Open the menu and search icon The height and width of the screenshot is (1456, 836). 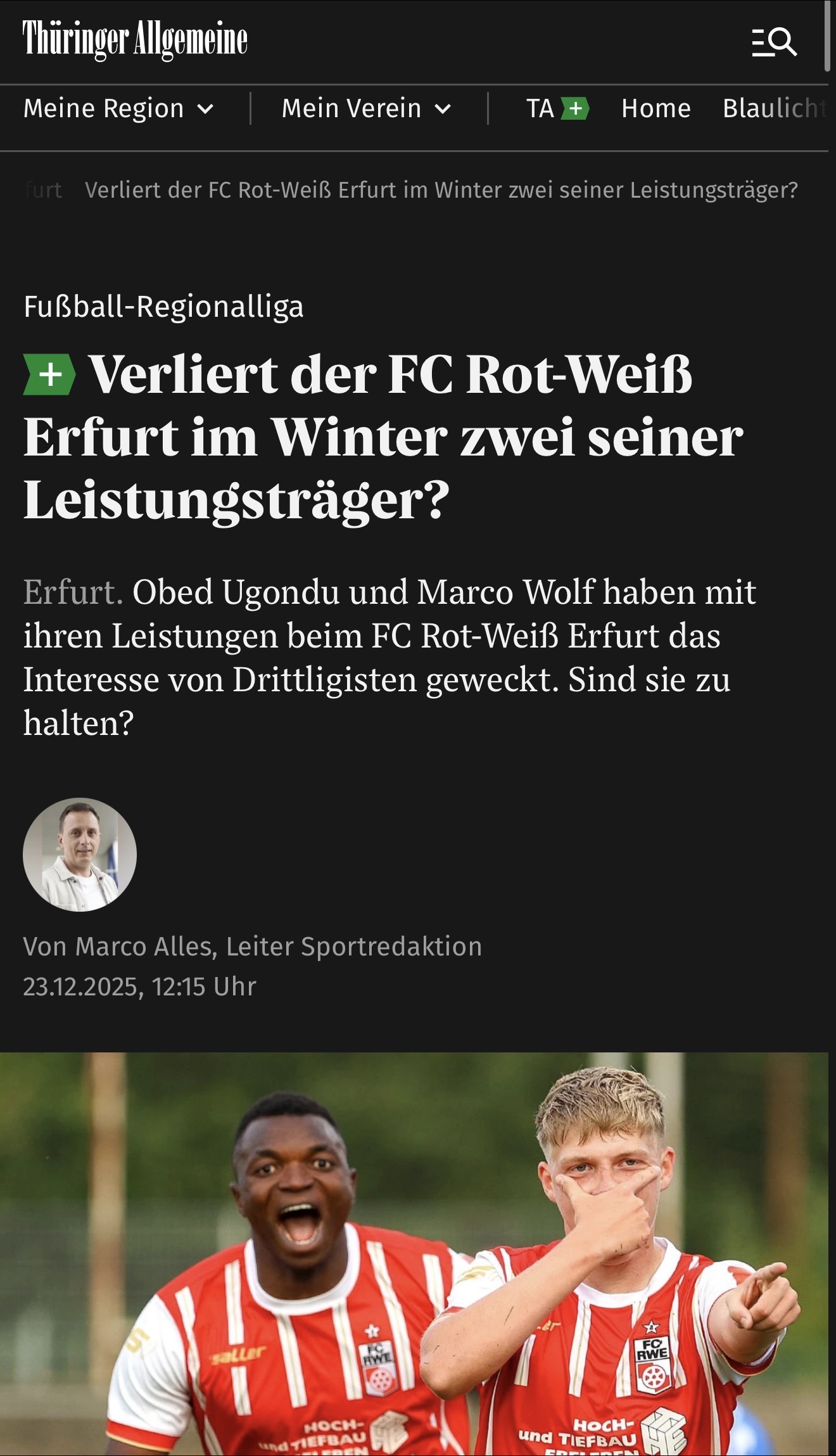click(x=774, y=42)
